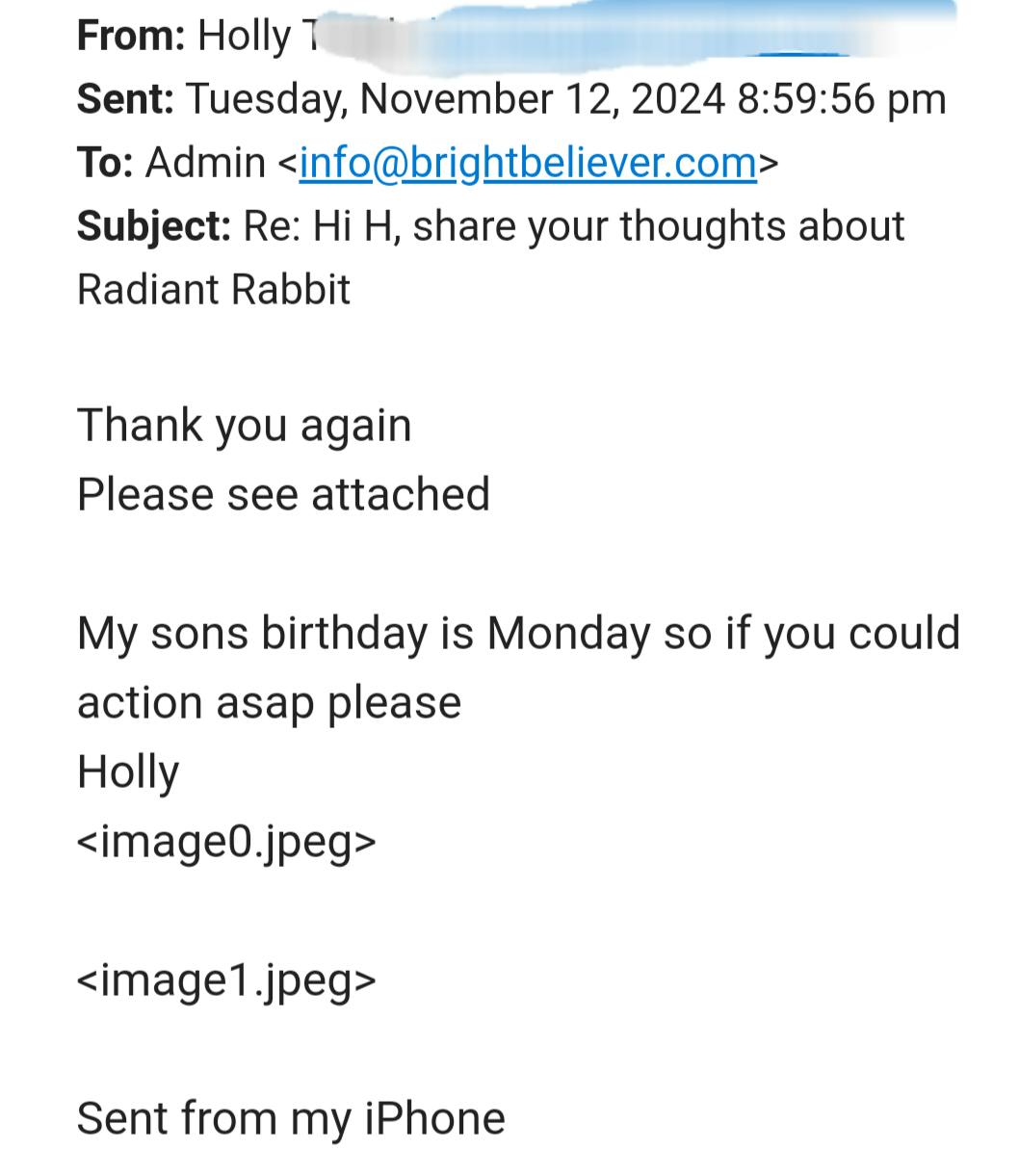Tap the info@brightbeliever.com email link
Image resolution: width=1019 pixels, height=1176 pixels.
[x=528, y=163]
